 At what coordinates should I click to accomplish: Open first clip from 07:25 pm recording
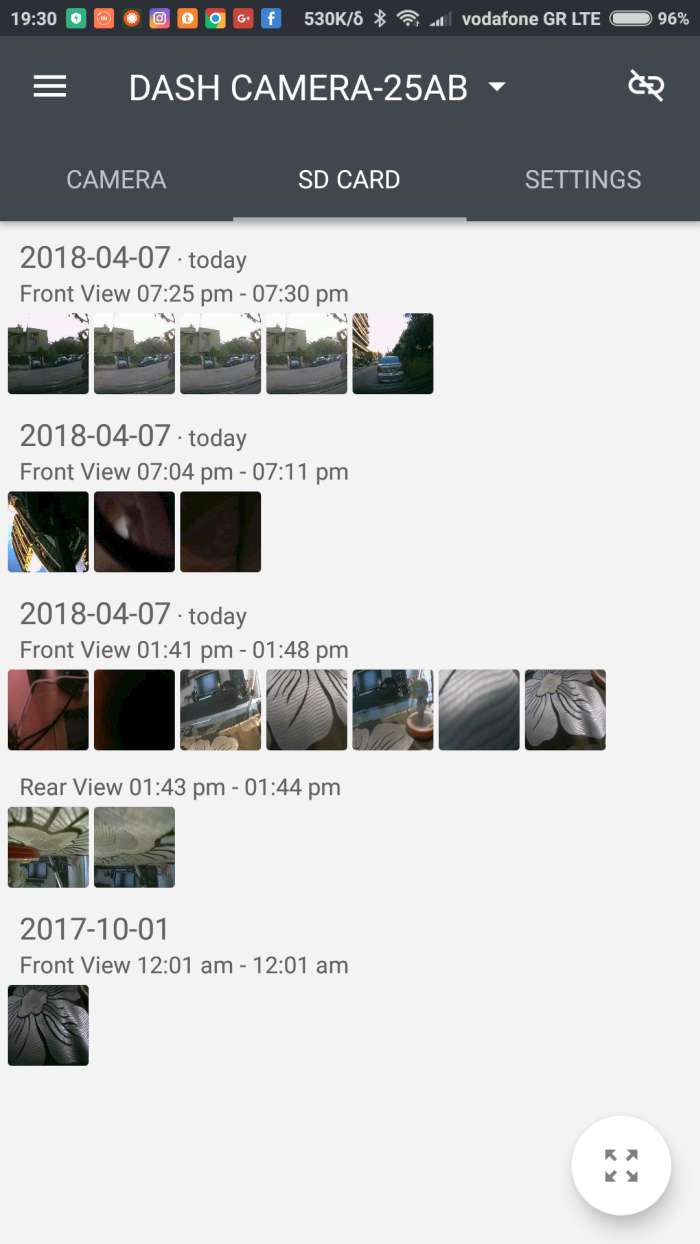coord(48,354)
